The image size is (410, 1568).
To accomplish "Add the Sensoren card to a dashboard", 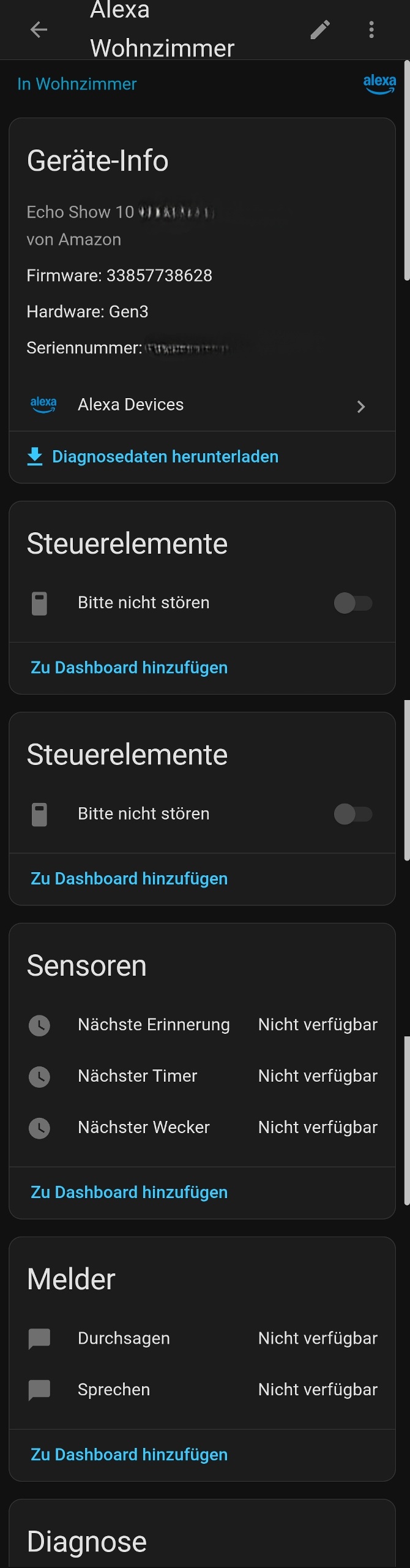I will 129,1192.
